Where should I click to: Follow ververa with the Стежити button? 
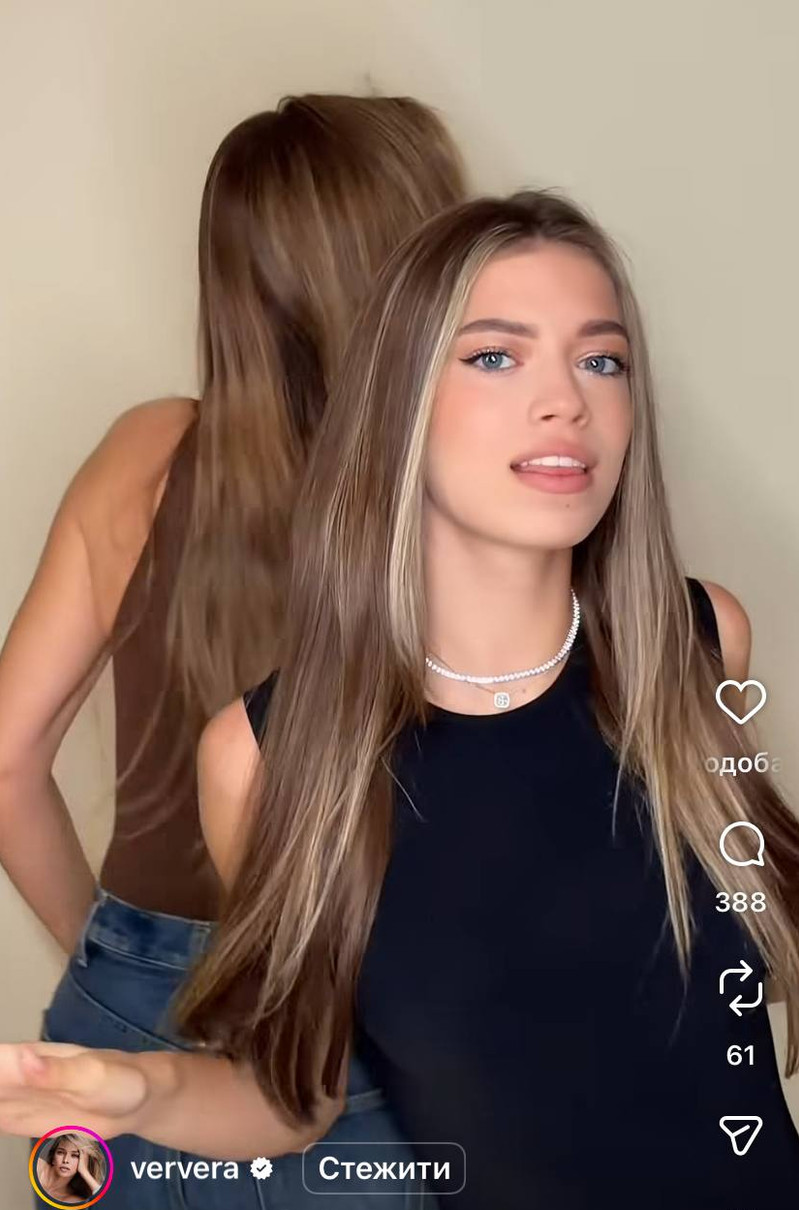(384, 1168)
